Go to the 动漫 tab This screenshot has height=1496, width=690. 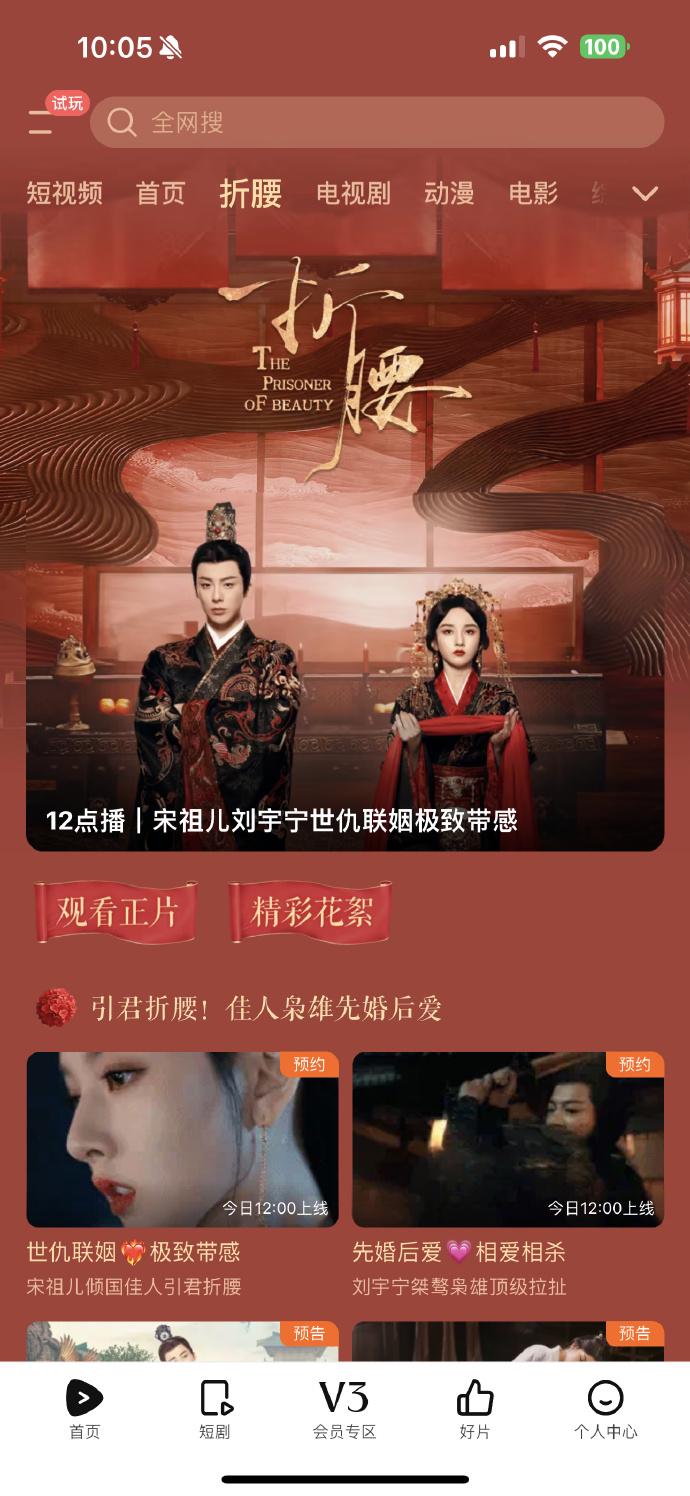pyautogui.click(x=448, y=193)
